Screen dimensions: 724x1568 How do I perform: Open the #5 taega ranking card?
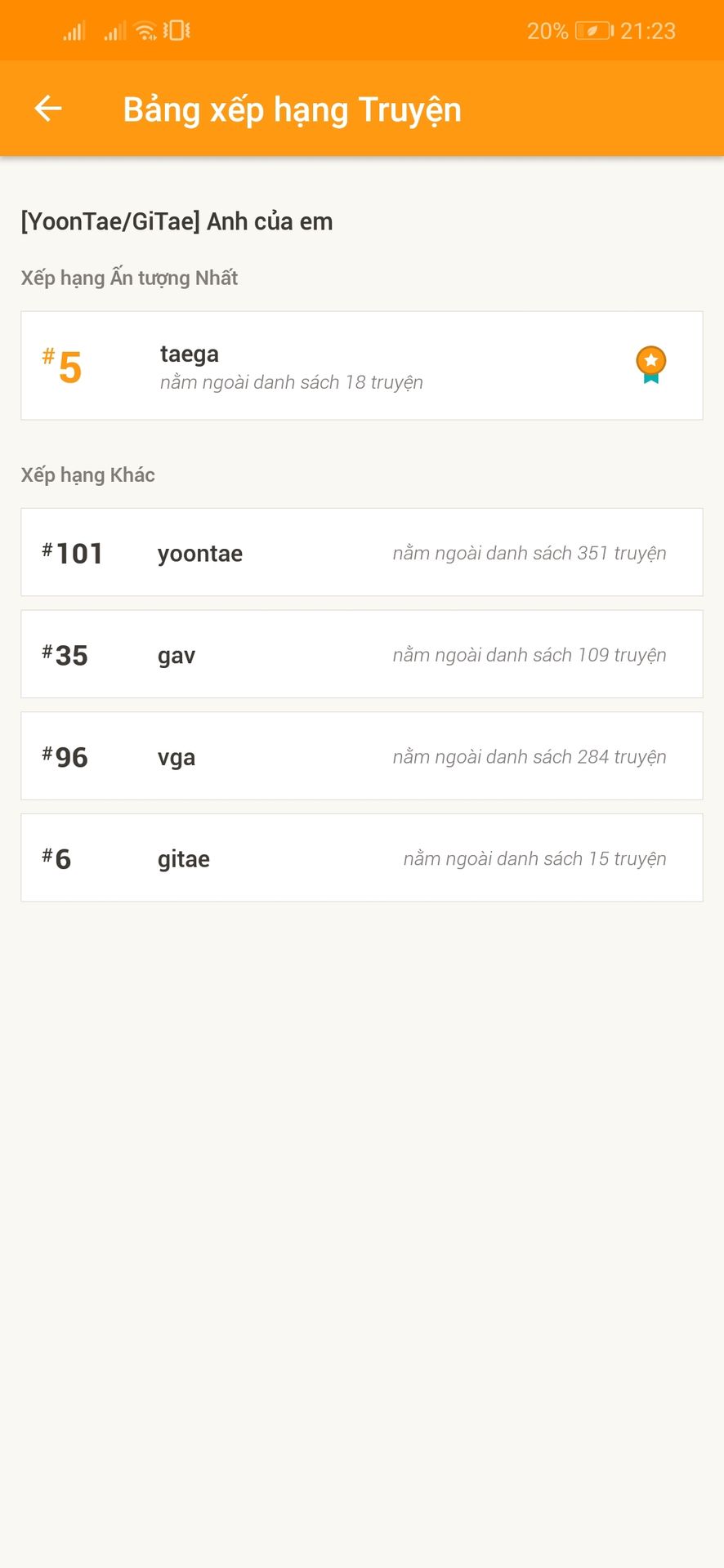click(x=361, y=366)
